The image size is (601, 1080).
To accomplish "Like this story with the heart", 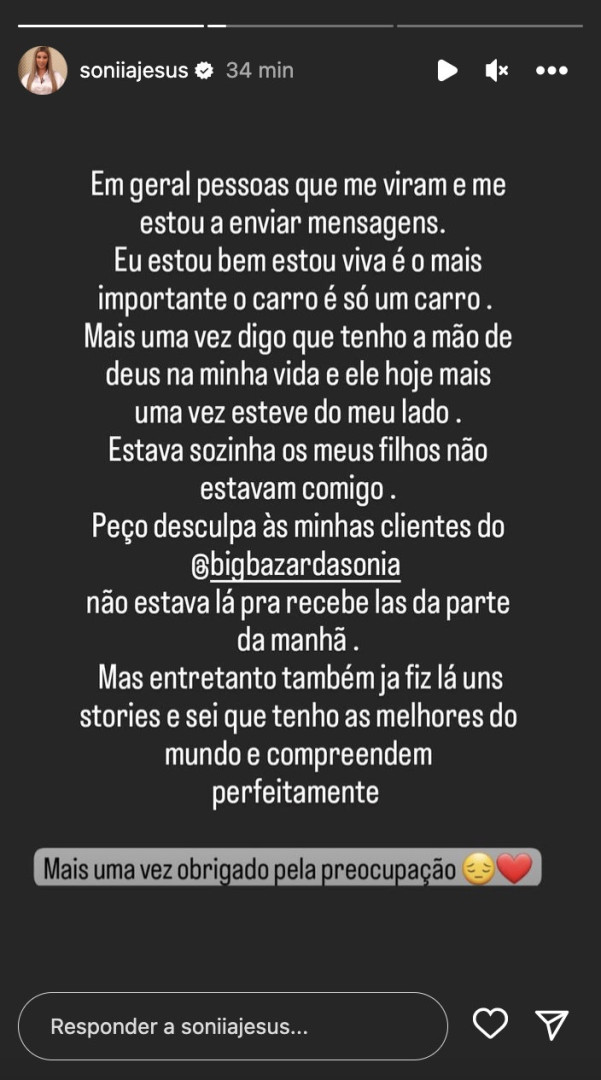I will pos(490,1024).
